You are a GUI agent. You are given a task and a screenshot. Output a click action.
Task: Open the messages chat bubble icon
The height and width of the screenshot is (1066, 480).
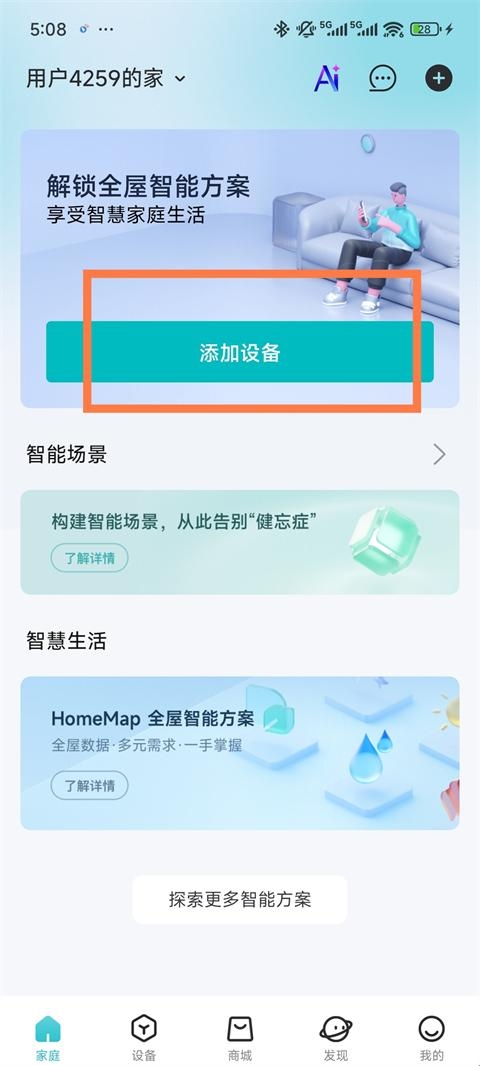[383, 79]
